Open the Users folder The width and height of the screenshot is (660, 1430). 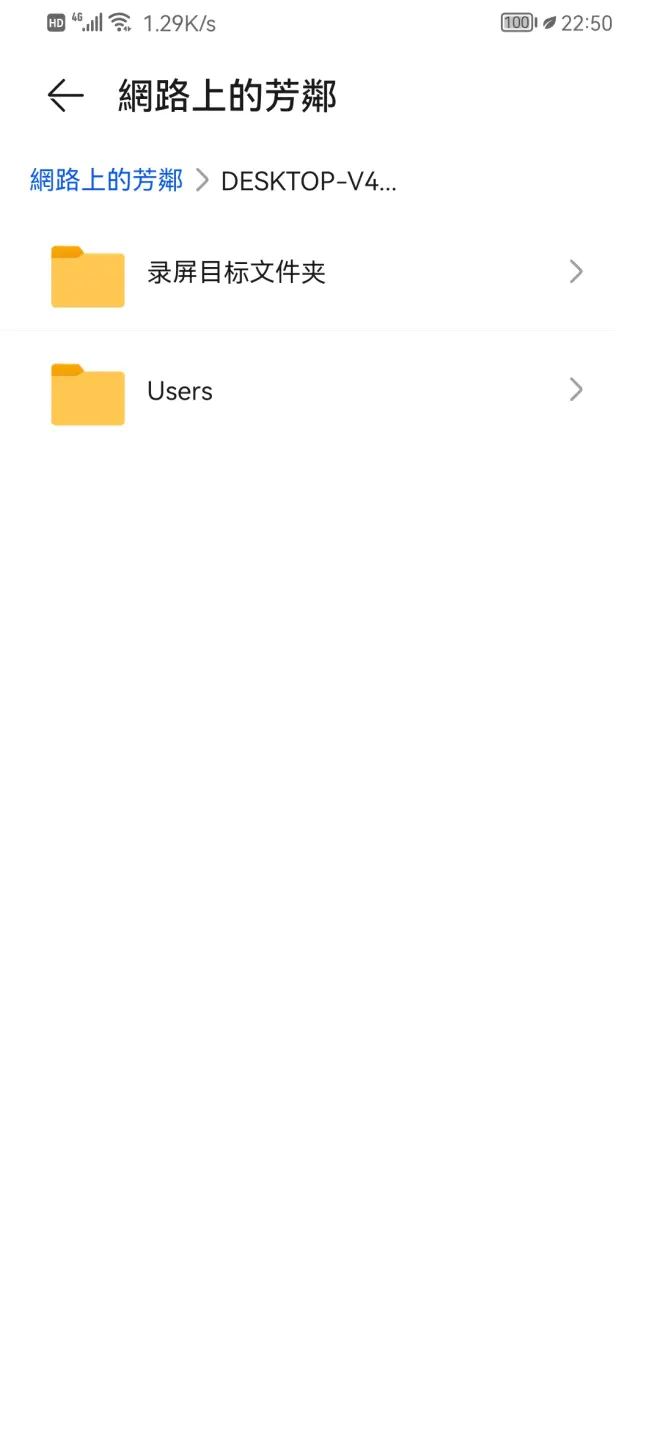pos(308,391)
